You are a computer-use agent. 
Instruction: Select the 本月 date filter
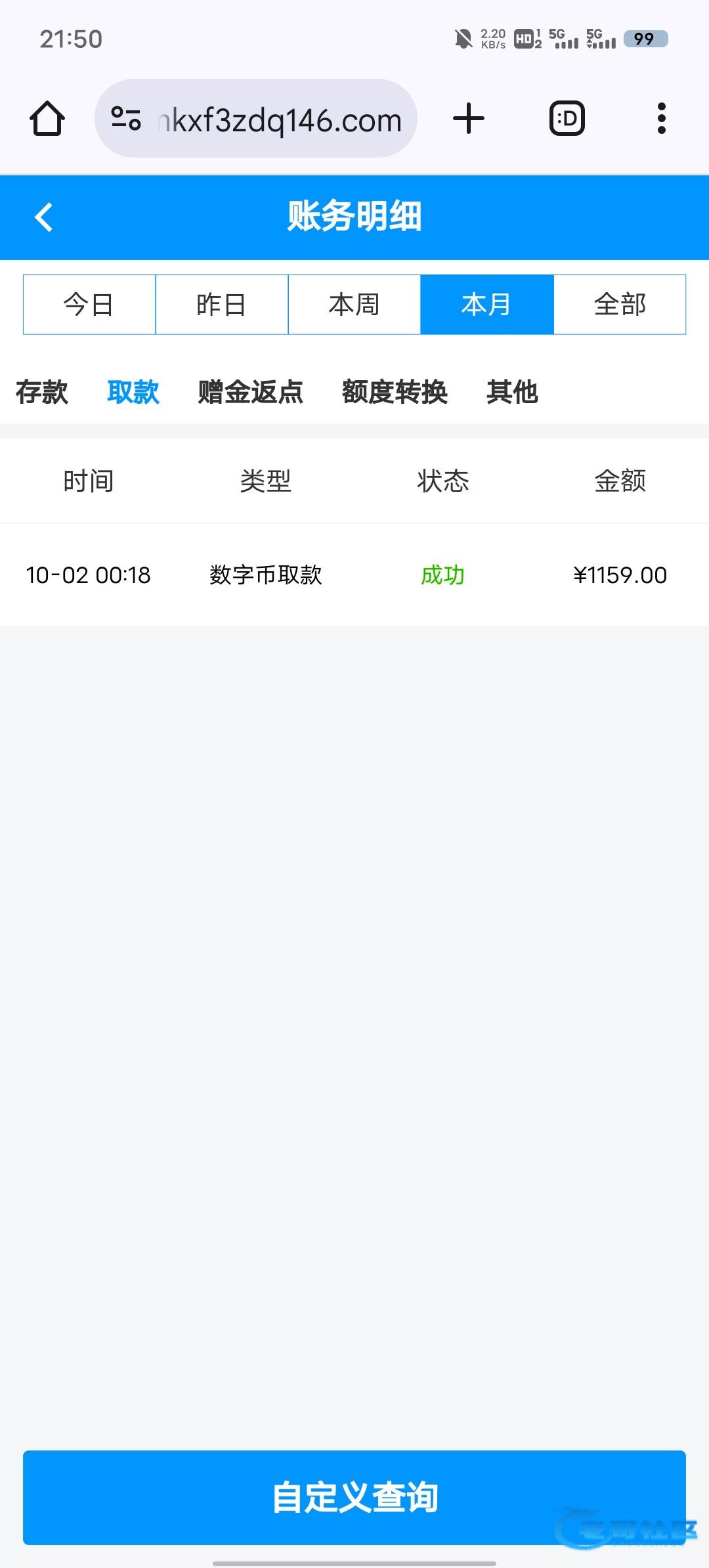click(x=487, y=305)
